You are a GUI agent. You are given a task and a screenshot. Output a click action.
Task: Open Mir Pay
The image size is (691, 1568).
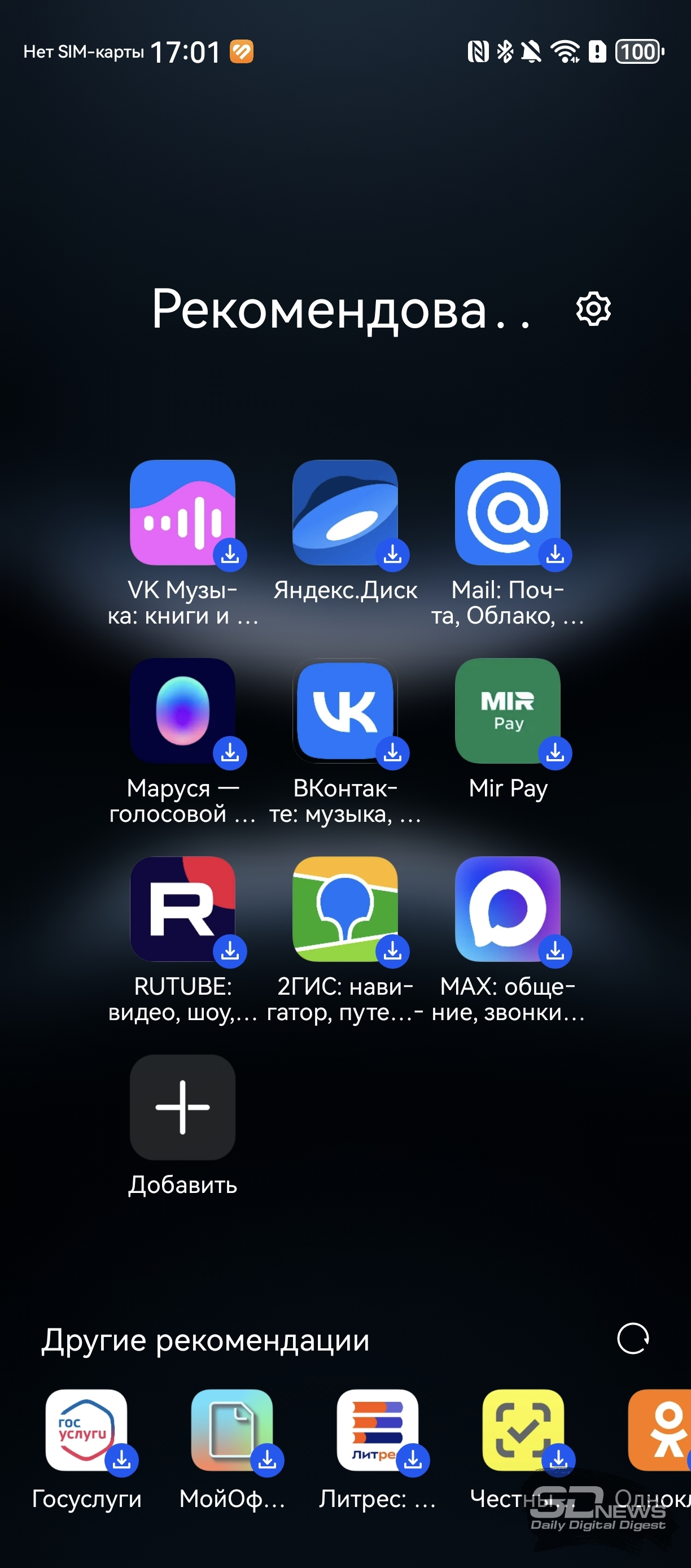pyautogui.click(x=508, y=711)
